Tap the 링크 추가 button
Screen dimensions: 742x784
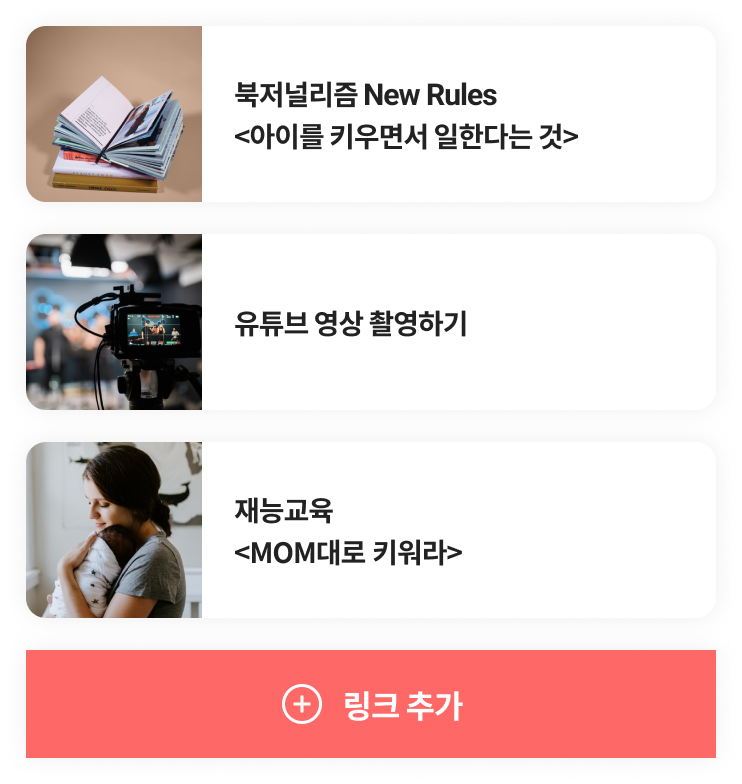(371, 704)
